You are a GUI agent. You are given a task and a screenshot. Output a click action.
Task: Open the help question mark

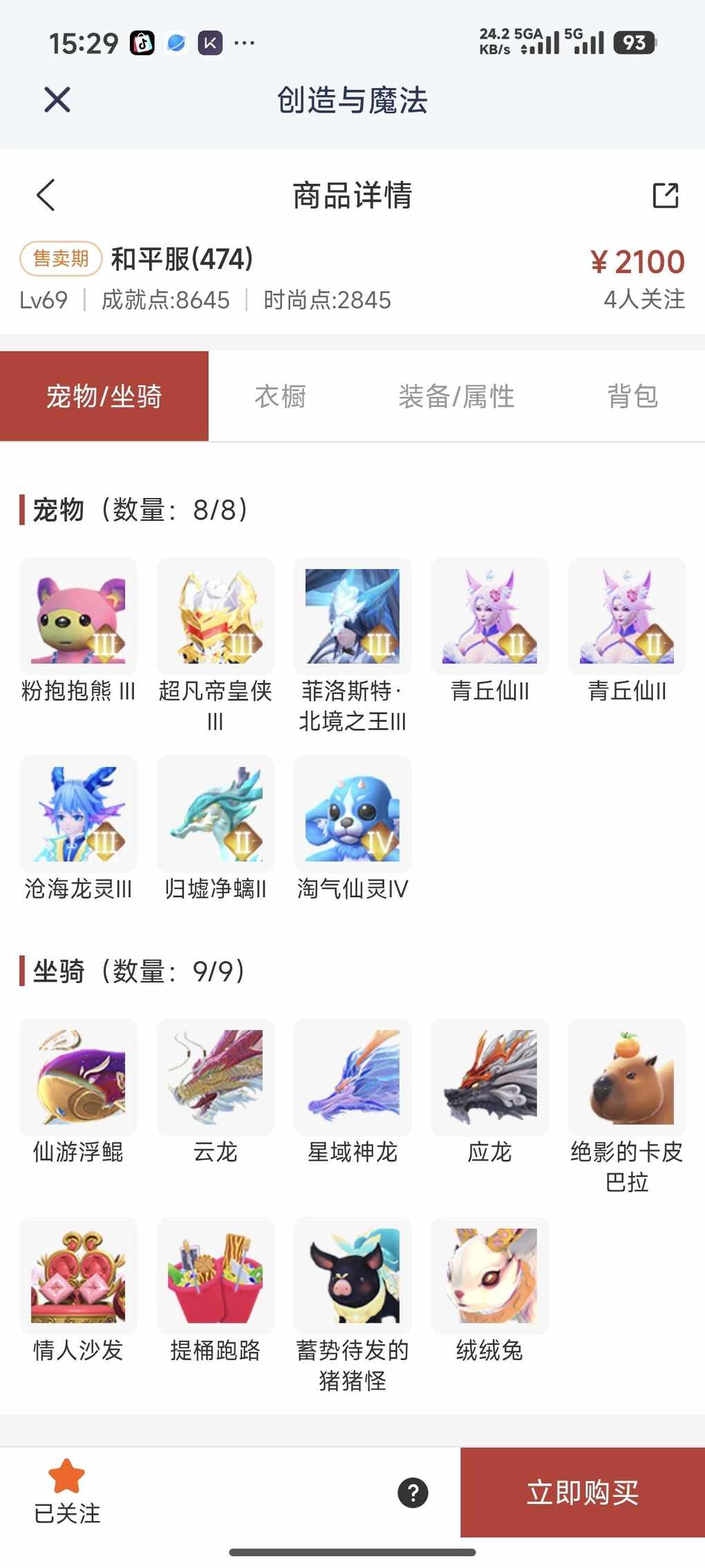413,1493
